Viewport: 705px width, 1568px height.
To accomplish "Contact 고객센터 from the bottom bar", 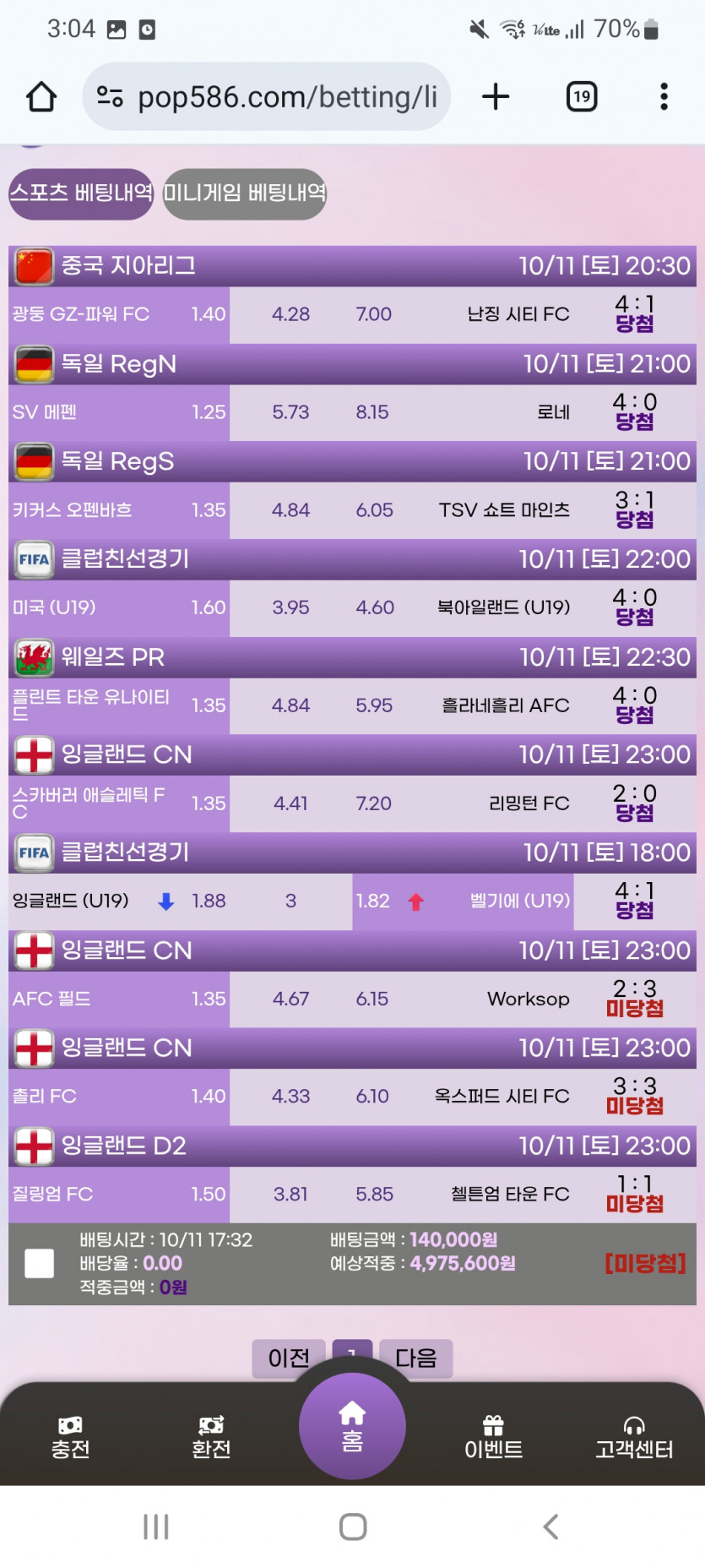I will (x=634, y=1437).
